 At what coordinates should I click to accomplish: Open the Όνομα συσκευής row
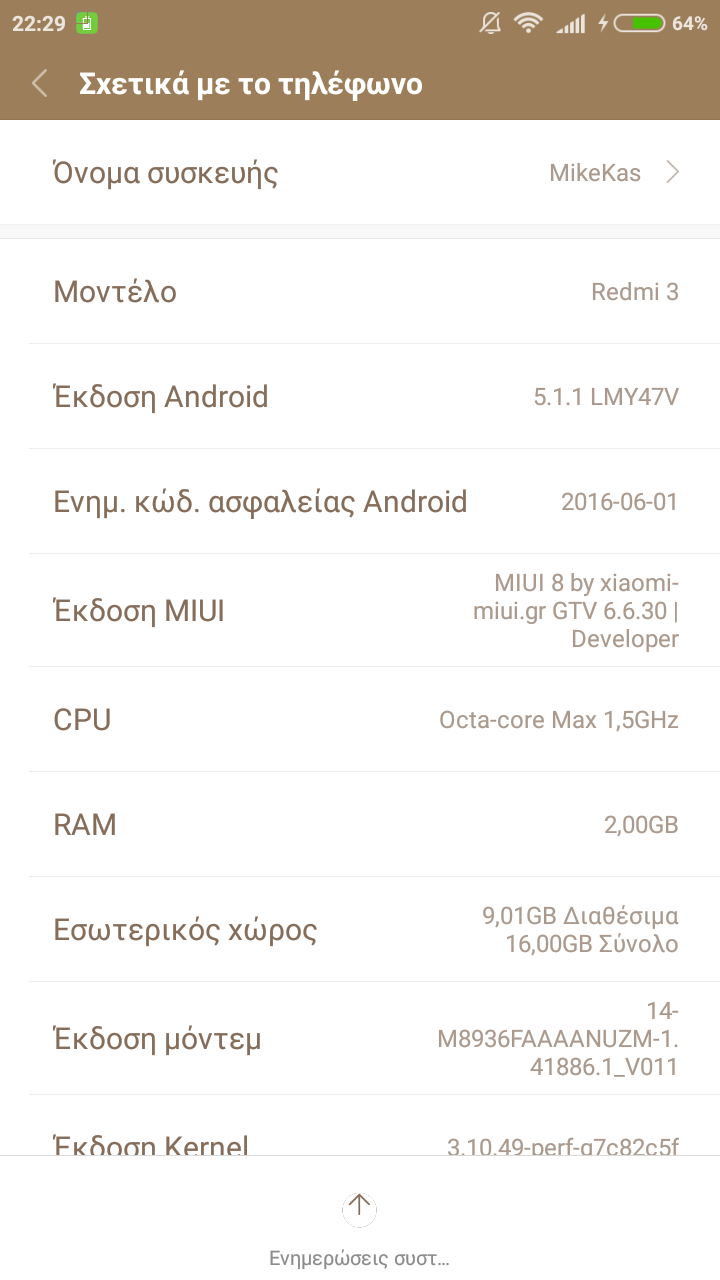[360, 173]
